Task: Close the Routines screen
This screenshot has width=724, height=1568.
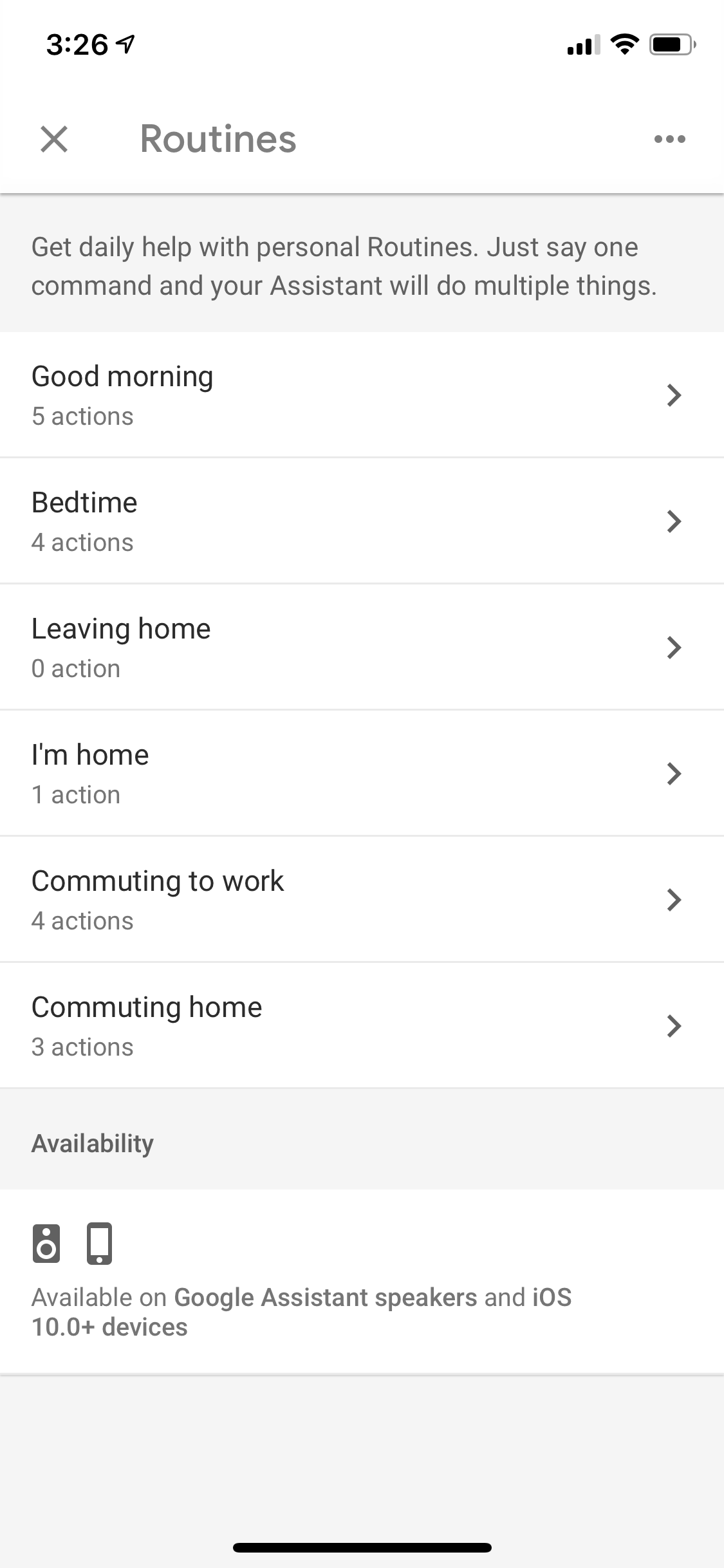Action: pos(54,139)
